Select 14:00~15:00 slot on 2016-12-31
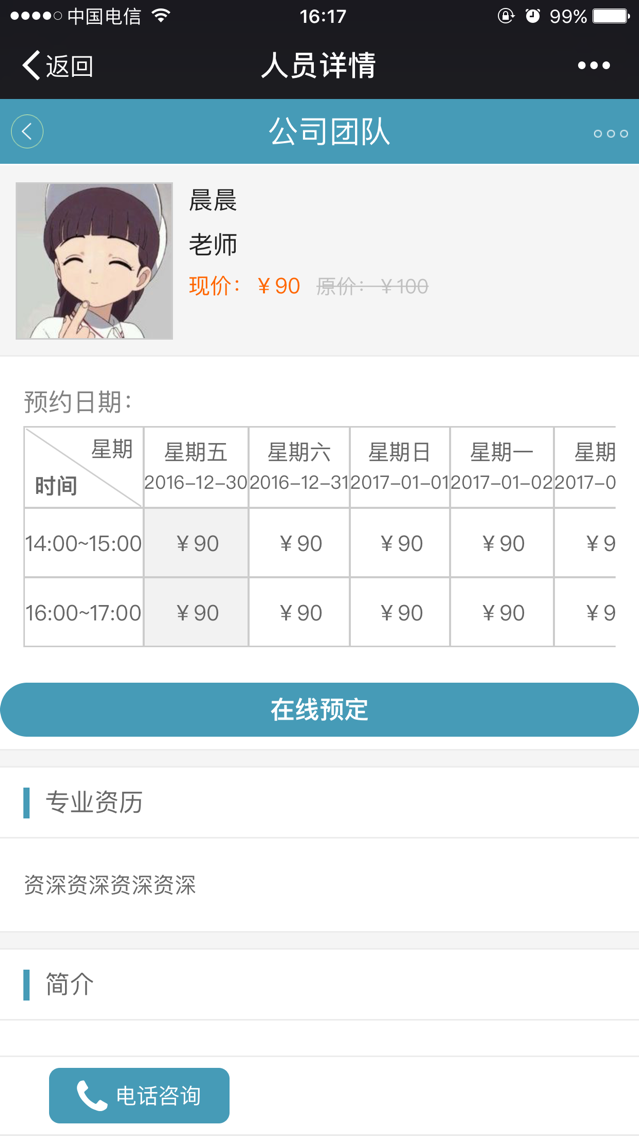Image resolution: width=639 pixels, height=1136 pixels. [299, 543]
